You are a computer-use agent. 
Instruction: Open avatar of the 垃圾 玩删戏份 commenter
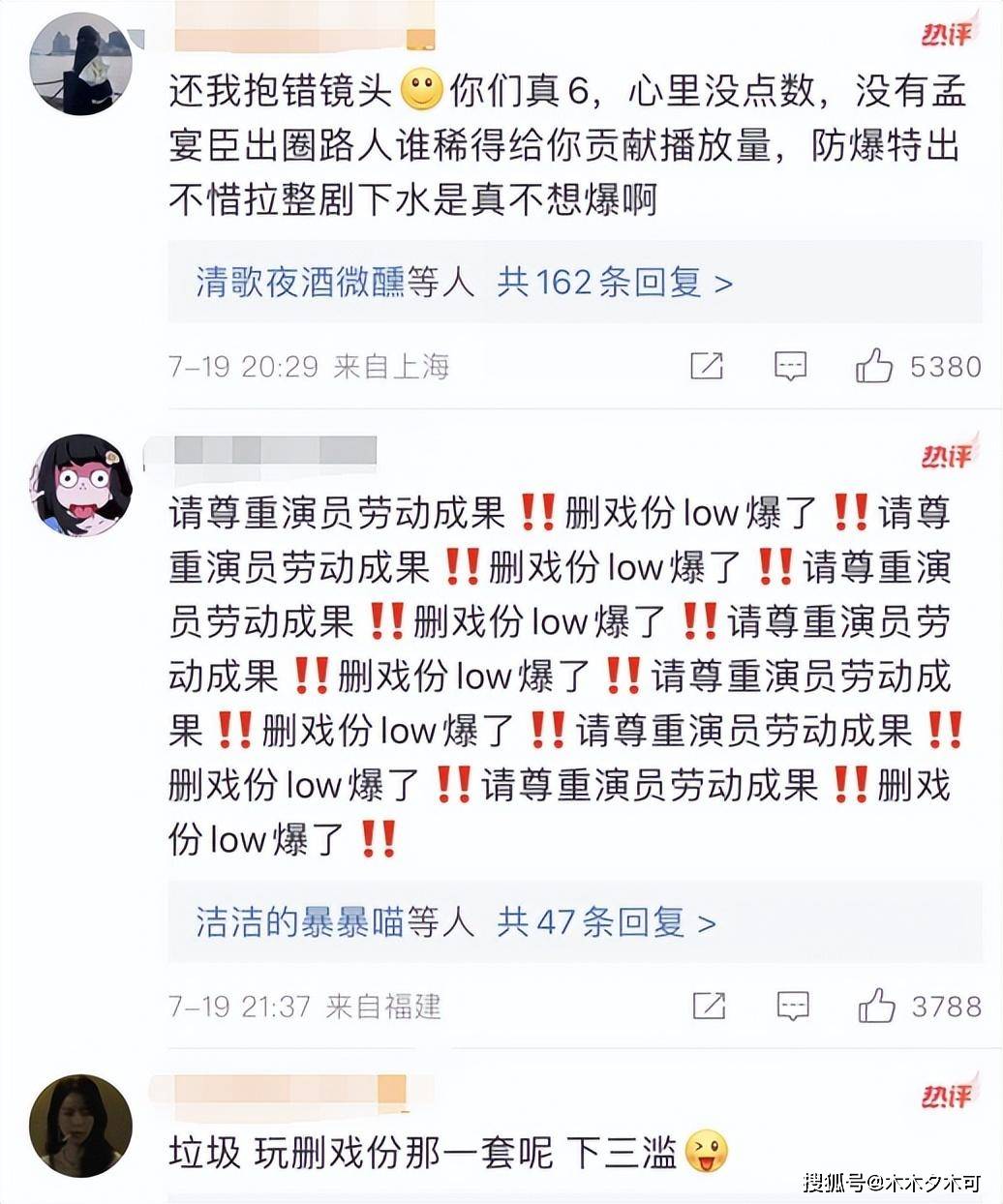click(x=81, y=1124)
